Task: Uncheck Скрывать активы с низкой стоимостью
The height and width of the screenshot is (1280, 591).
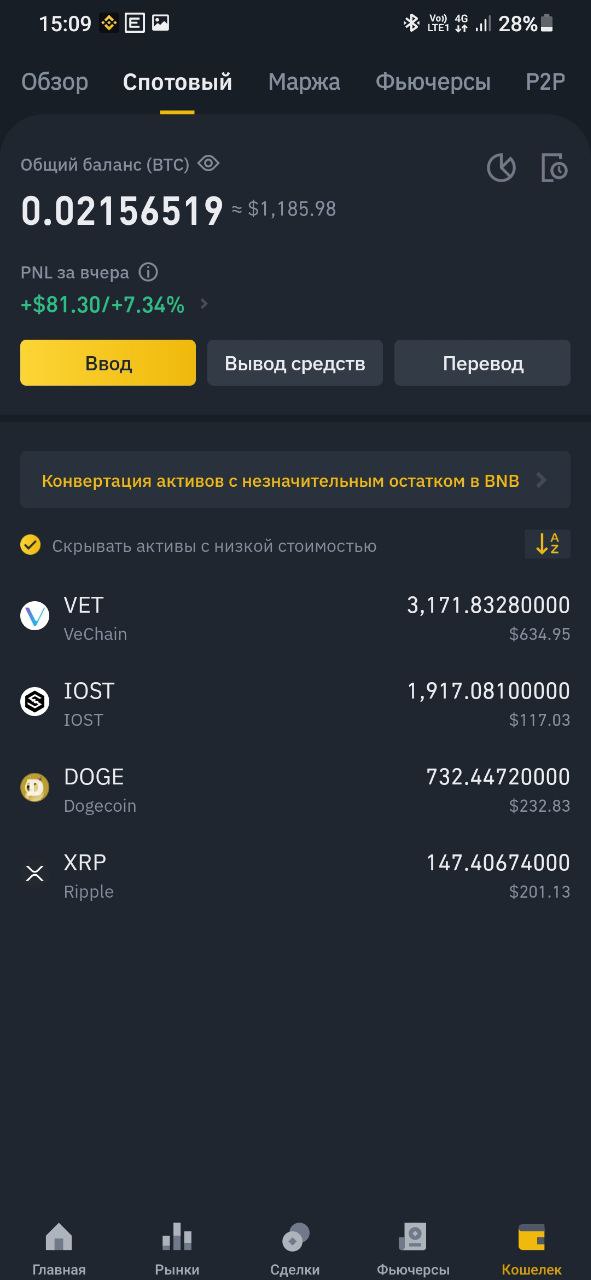Action: (30, 545)
